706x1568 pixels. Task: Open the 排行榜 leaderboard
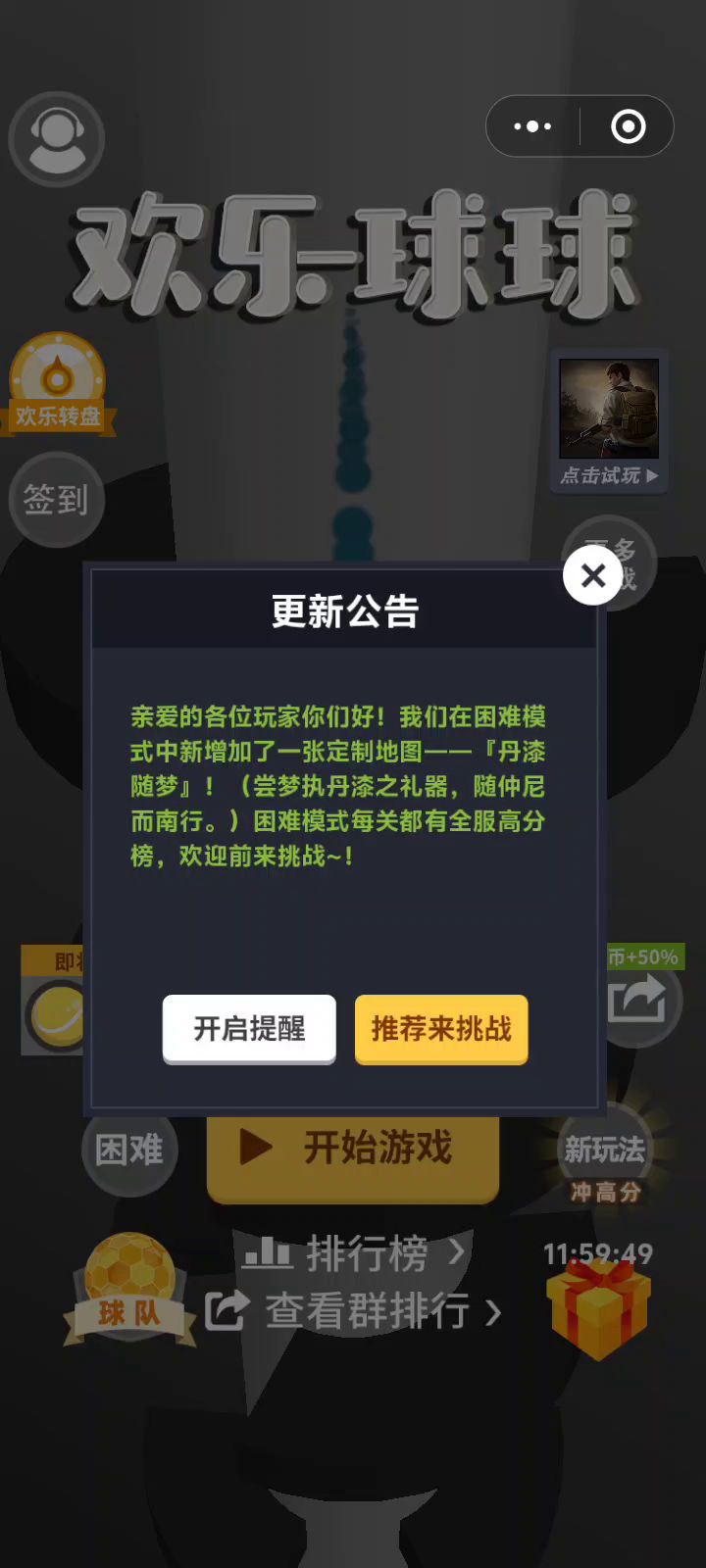click(353, 1252)
